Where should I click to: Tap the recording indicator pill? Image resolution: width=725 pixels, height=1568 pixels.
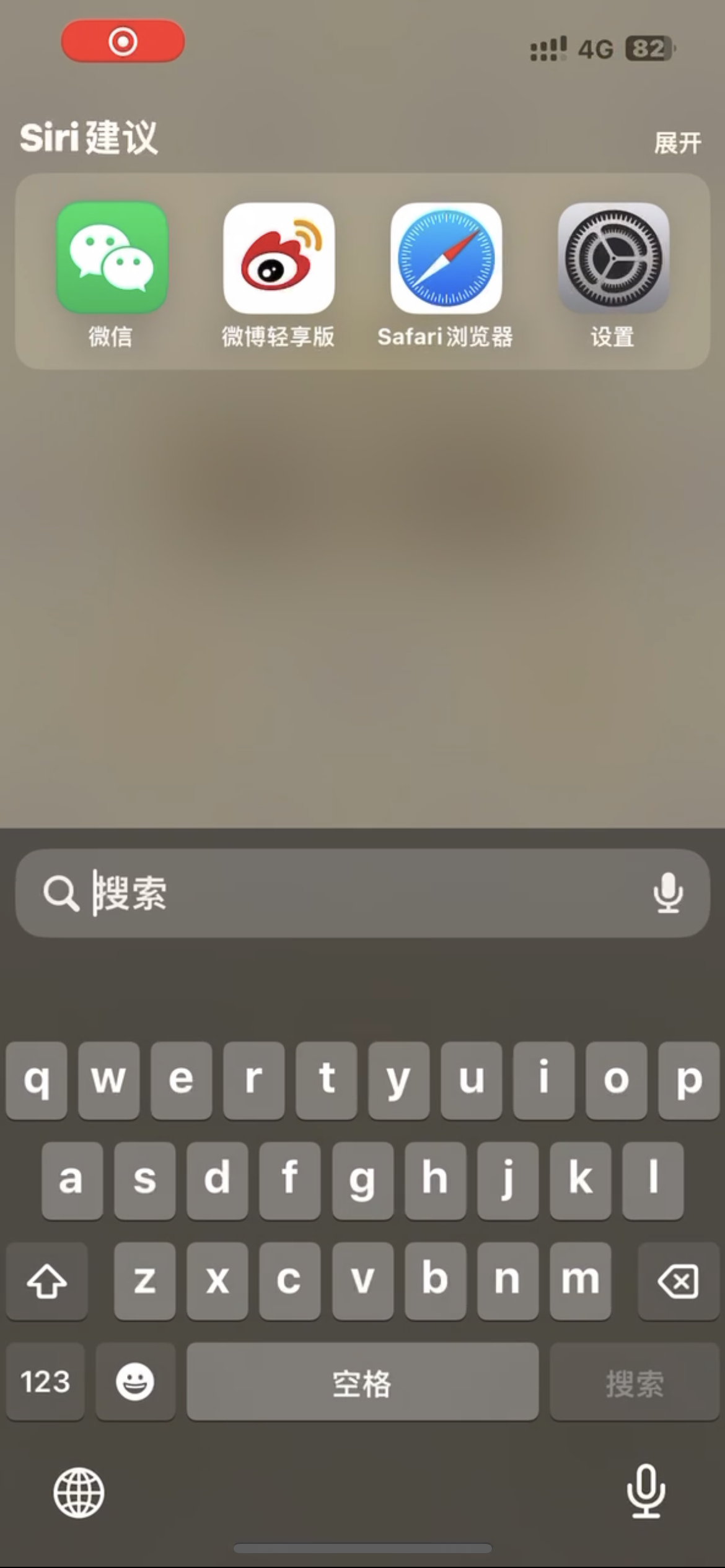(x=123, y=41)
